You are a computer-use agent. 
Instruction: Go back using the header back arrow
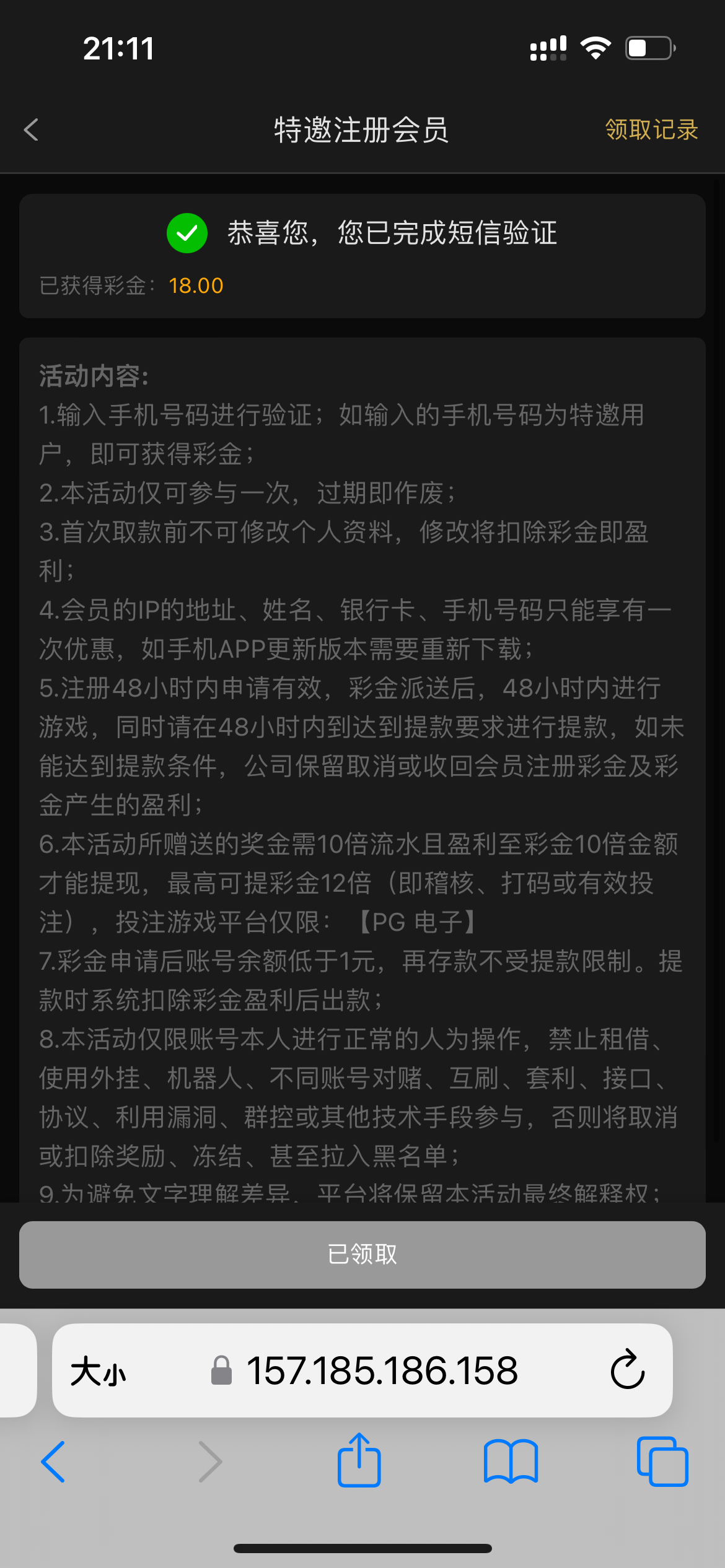(x=31, y=130)
